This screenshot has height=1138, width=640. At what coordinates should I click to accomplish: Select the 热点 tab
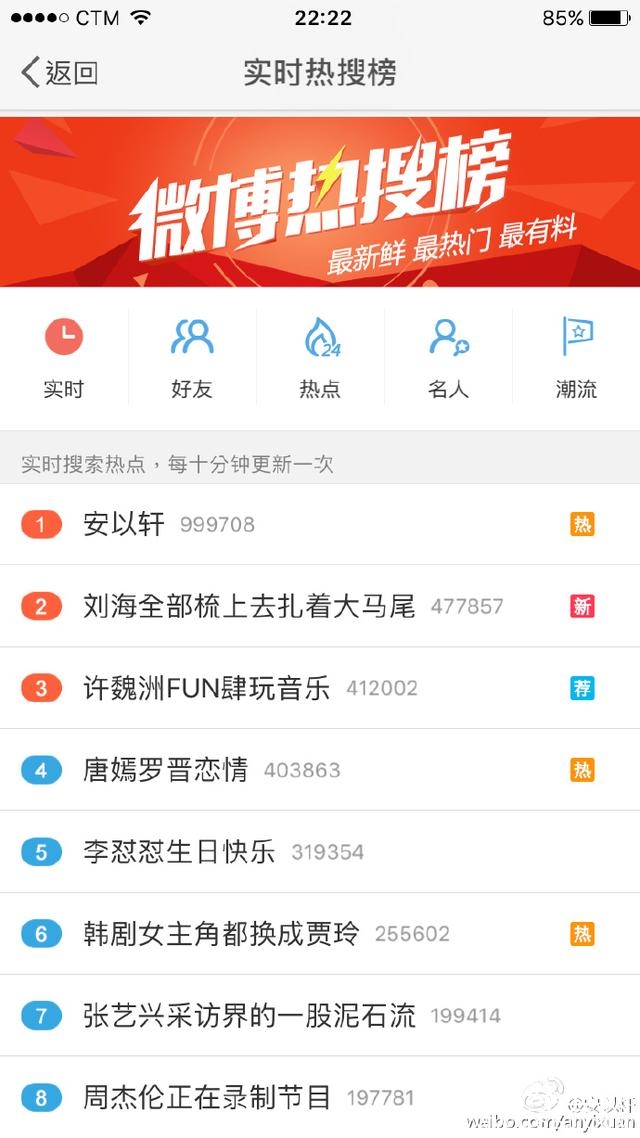tap(320, 357)
